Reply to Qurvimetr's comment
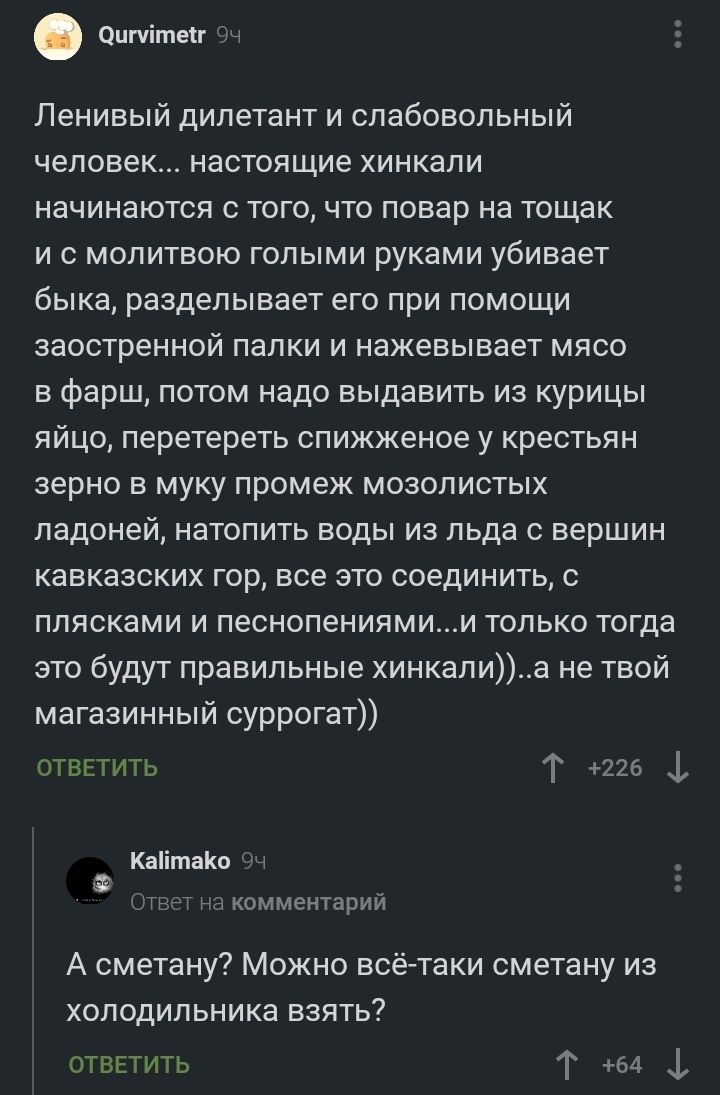 click(x=97, y=768)
